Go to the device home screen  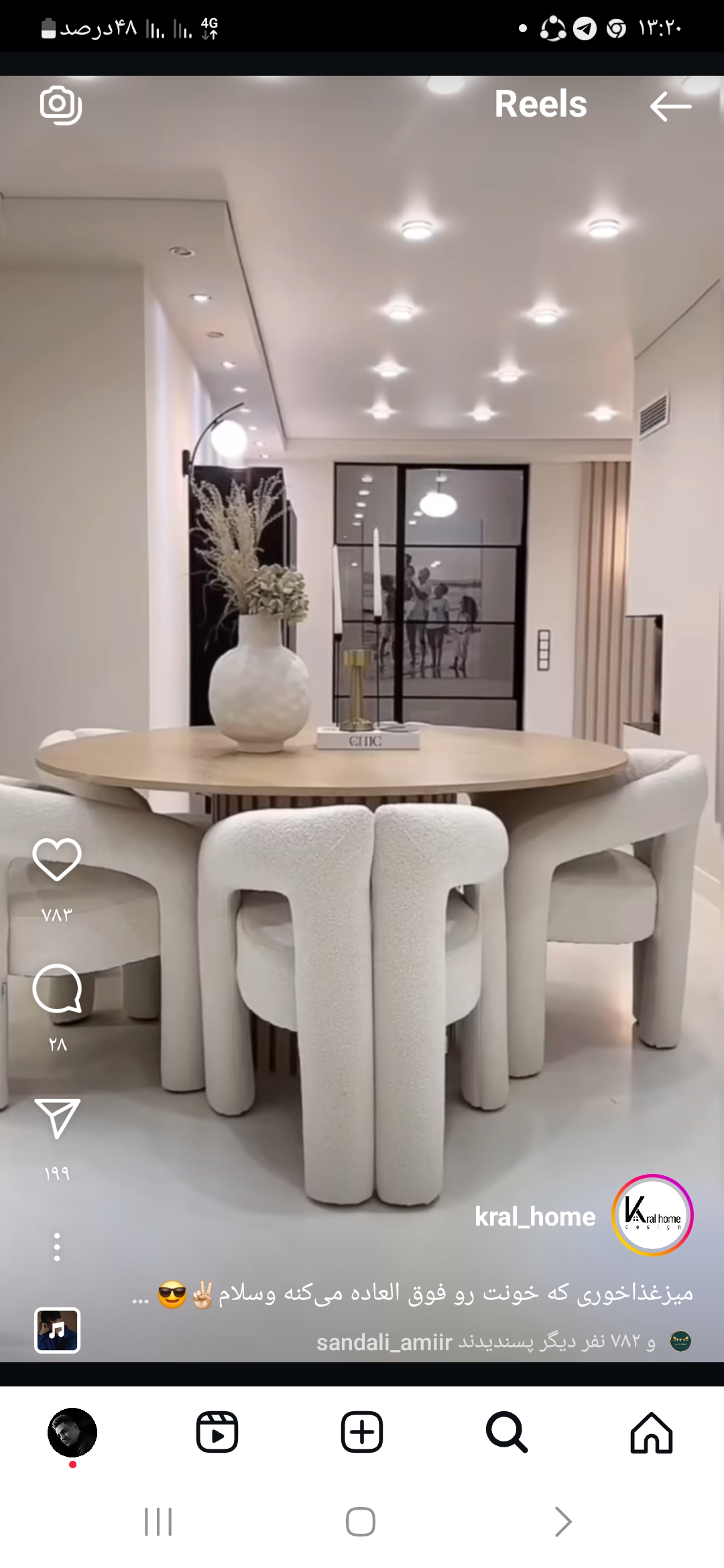coord(361,1522)
